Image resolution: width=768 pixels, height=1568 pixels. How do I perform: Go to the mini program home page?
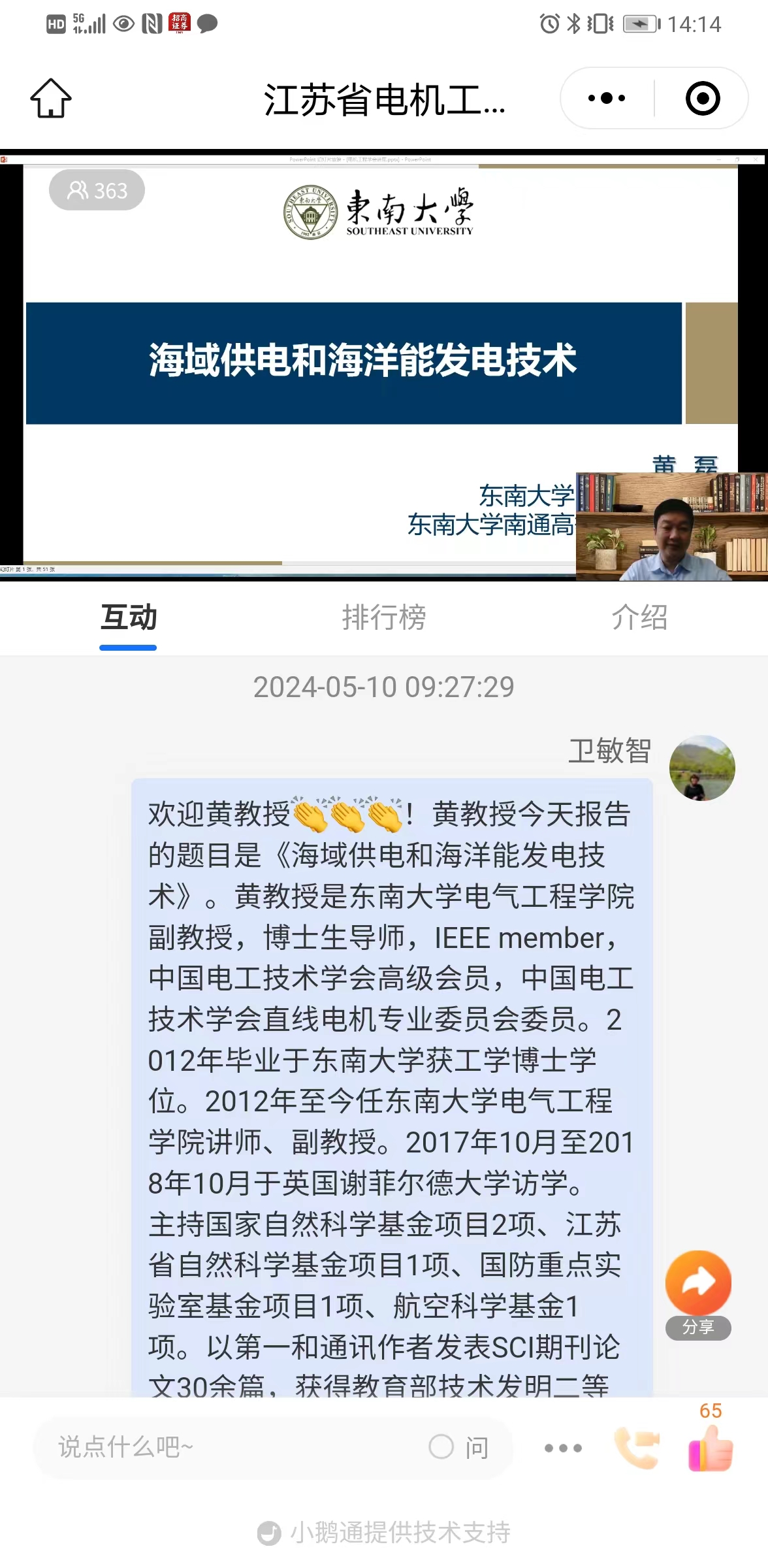50,98
